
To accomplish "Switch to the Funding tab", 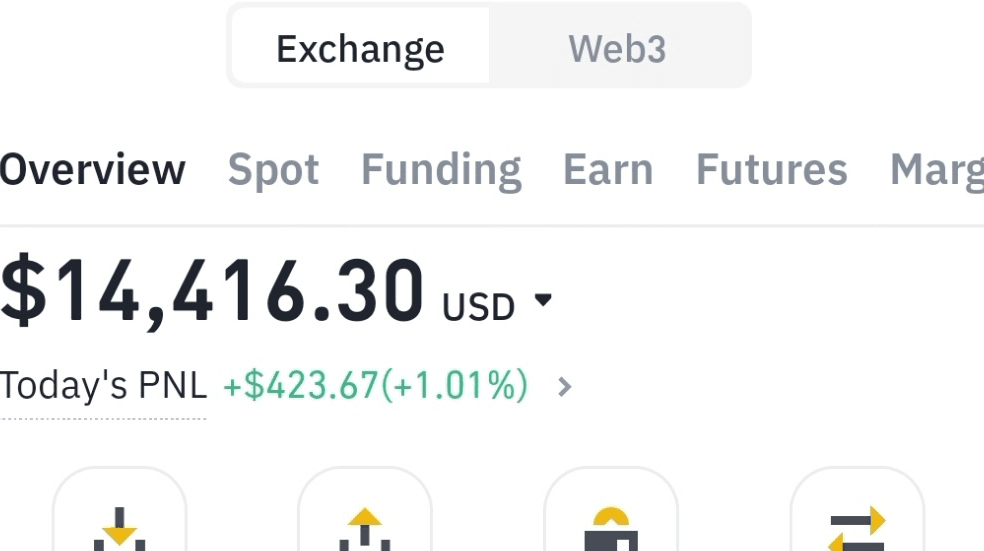I will [441, 170].
